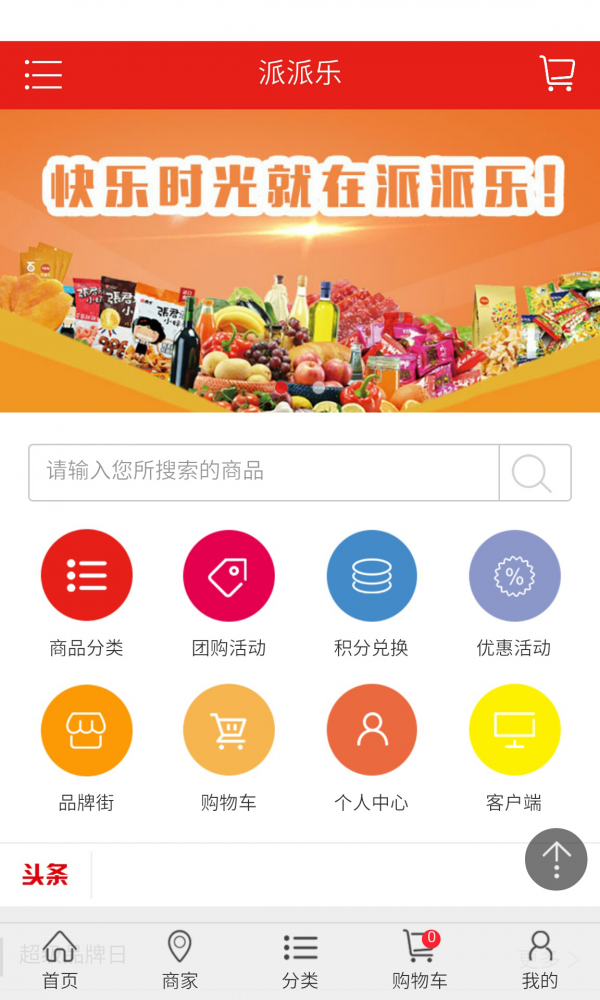Switch to the 我的 profile tab
Screen dimensions: 600x1000
click(540, 960)
